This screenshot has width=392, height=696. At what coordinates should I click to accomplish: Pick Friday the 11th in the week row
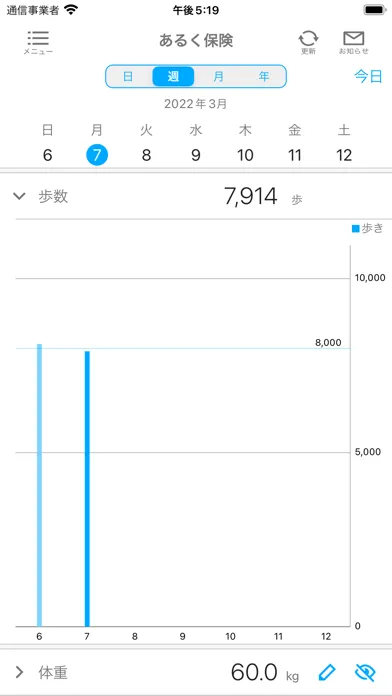point(294,144)
